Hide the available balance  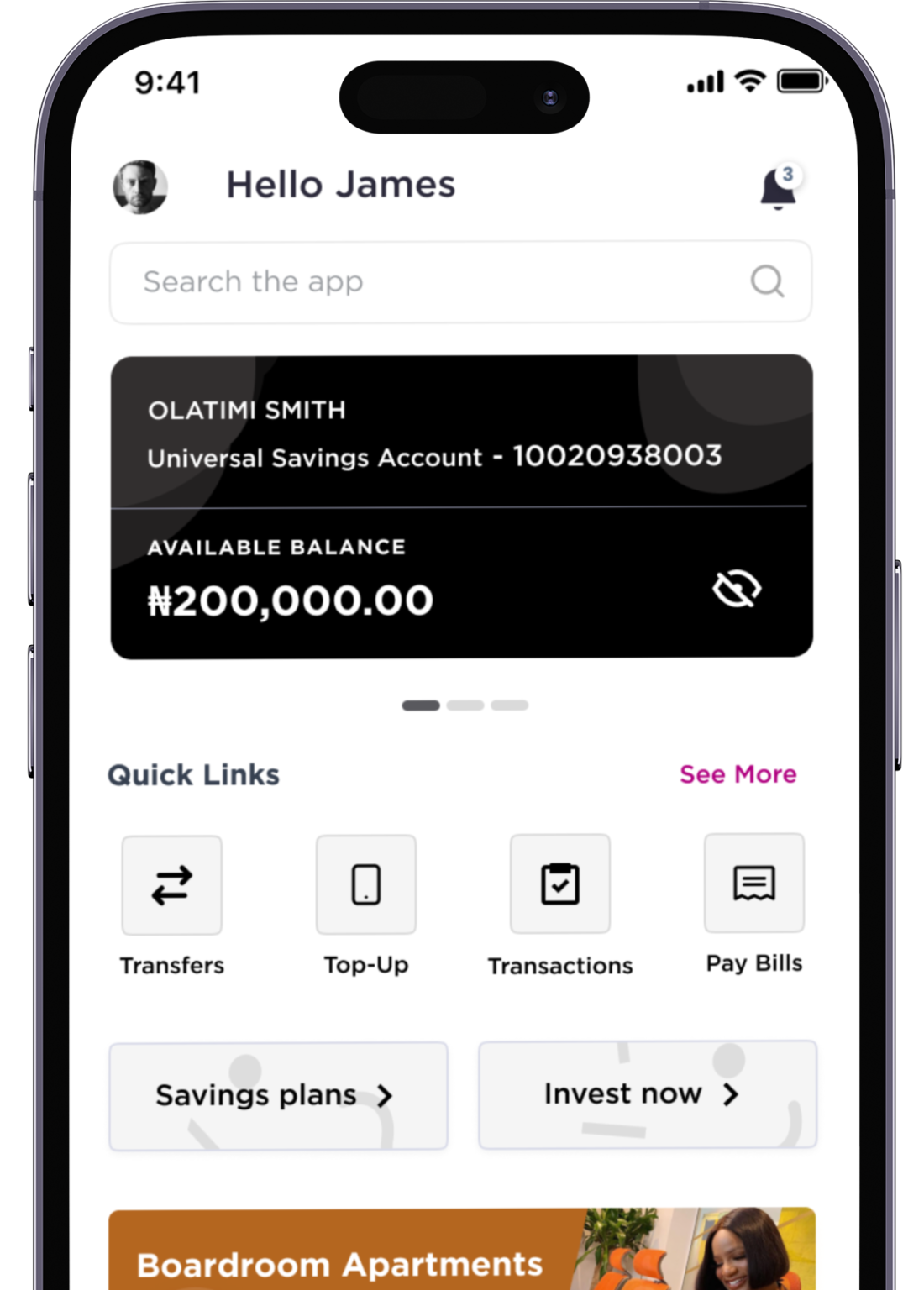[737, 589]
